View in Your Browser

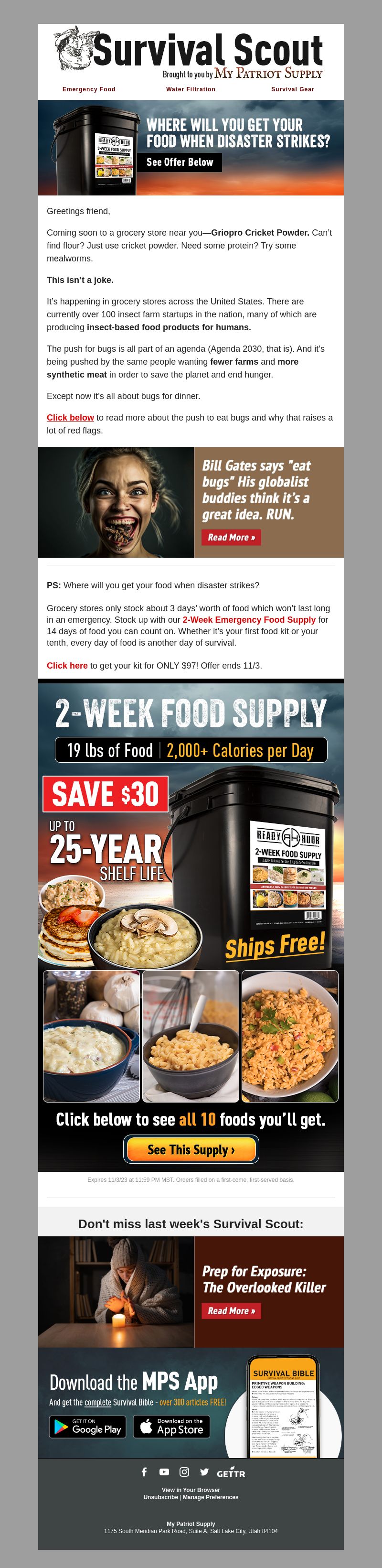tap(191, 1490)
